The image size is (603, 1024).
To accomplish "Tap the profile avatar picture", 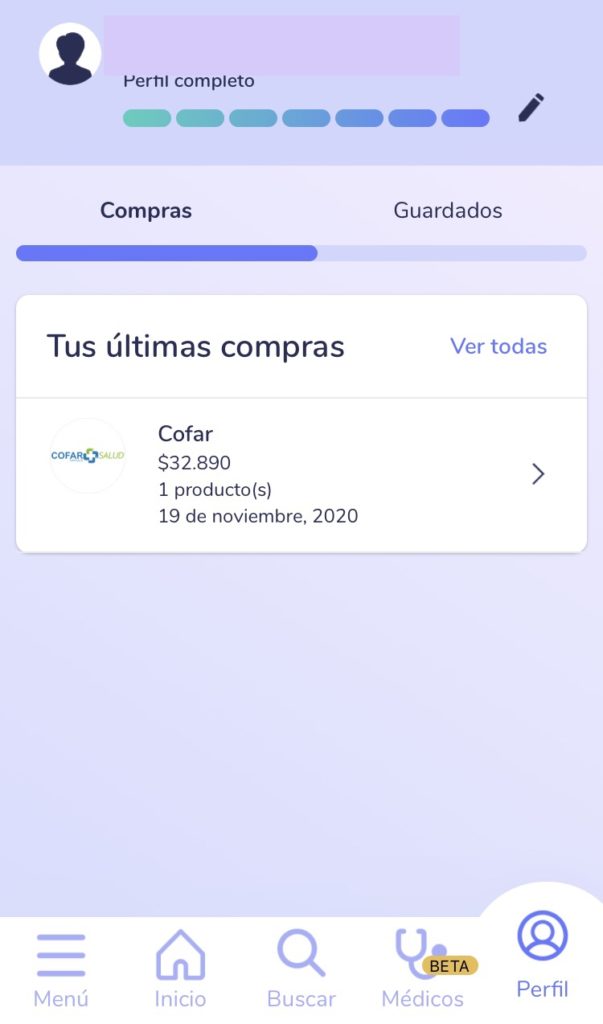I will tap(70, 54).
